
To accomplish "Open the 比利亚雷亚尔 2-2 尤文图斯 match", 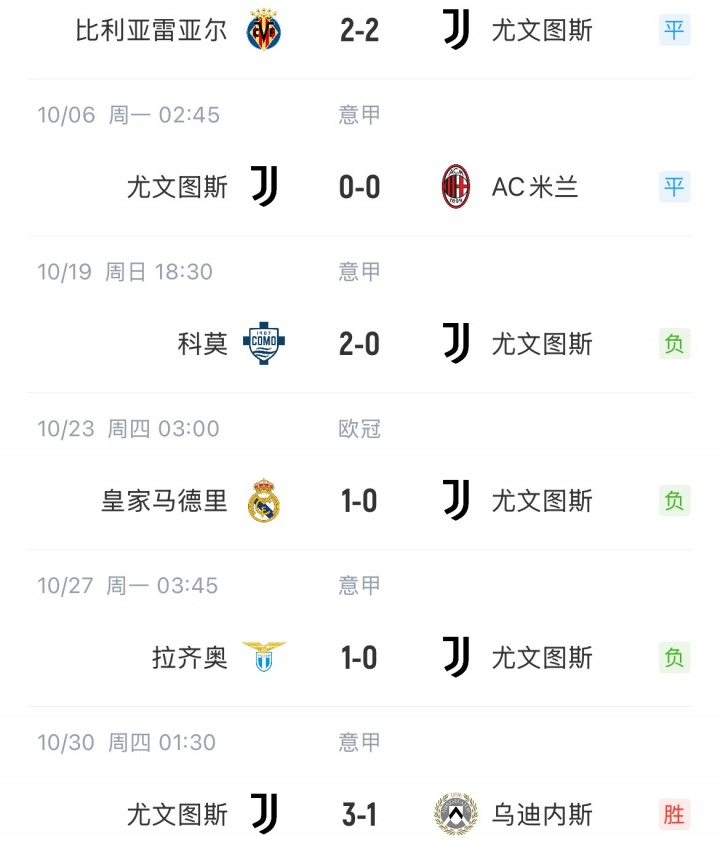I will click(x=359, y=30).
